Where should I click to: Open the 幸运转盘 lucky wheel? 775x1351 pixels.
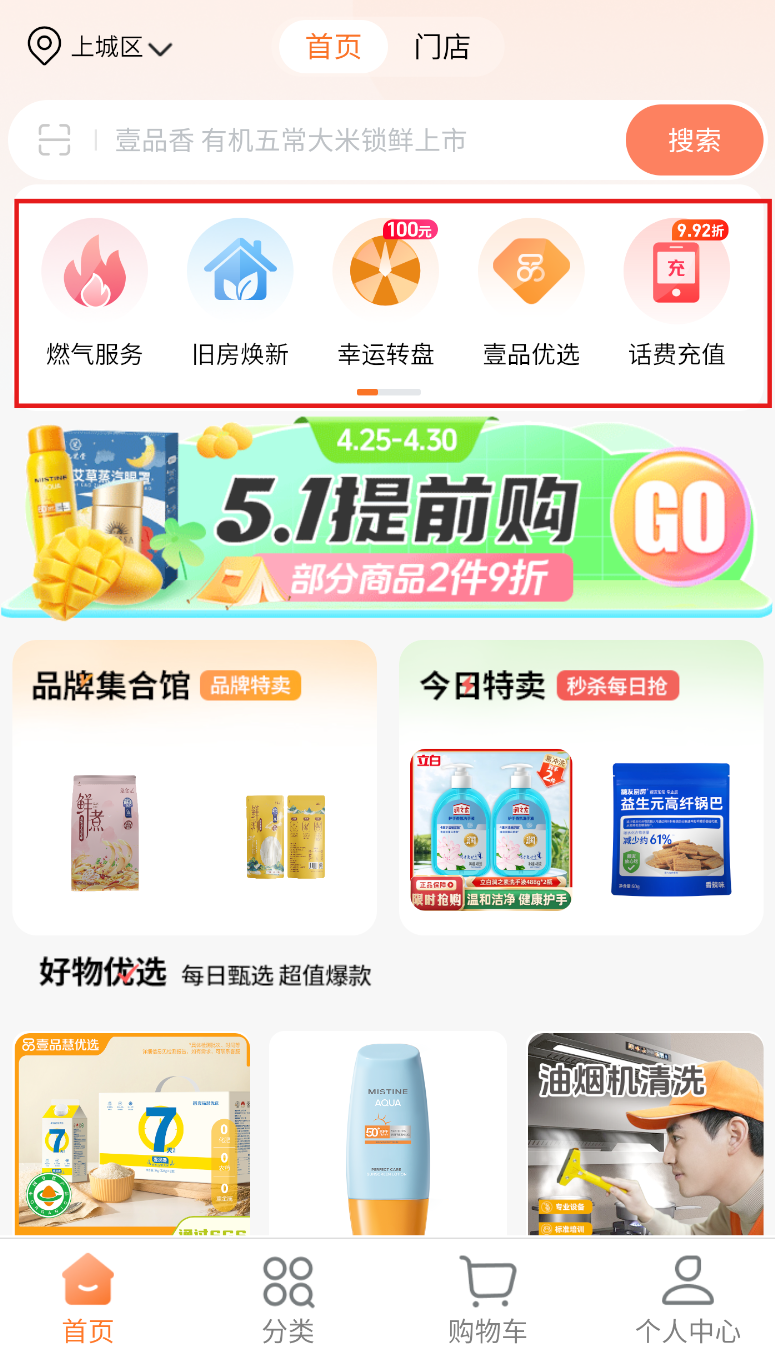tap(386, 292)
